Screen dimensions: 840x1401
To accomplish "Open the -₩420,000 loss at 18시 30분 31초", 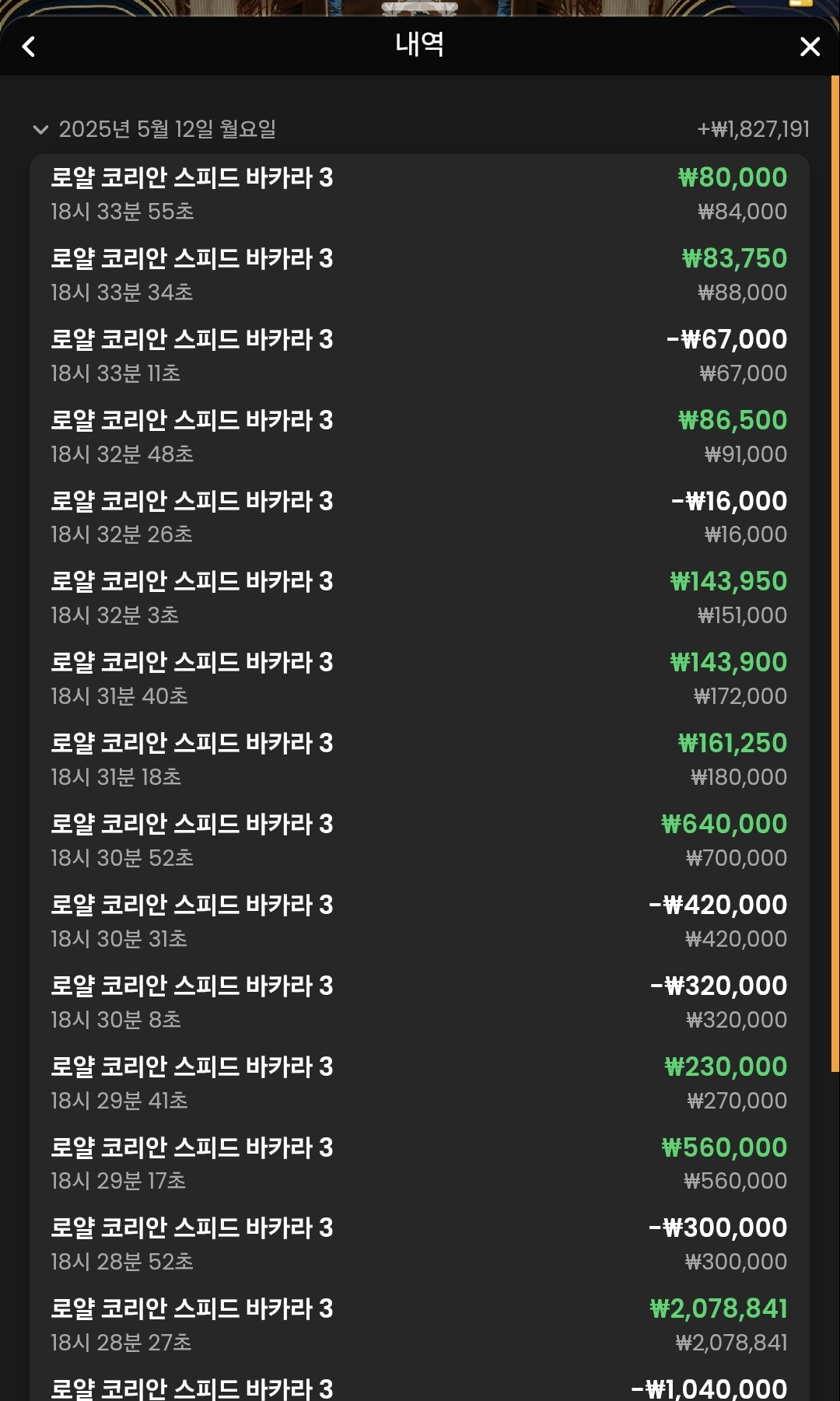I will pyautogui.click(x=419, y=922).
